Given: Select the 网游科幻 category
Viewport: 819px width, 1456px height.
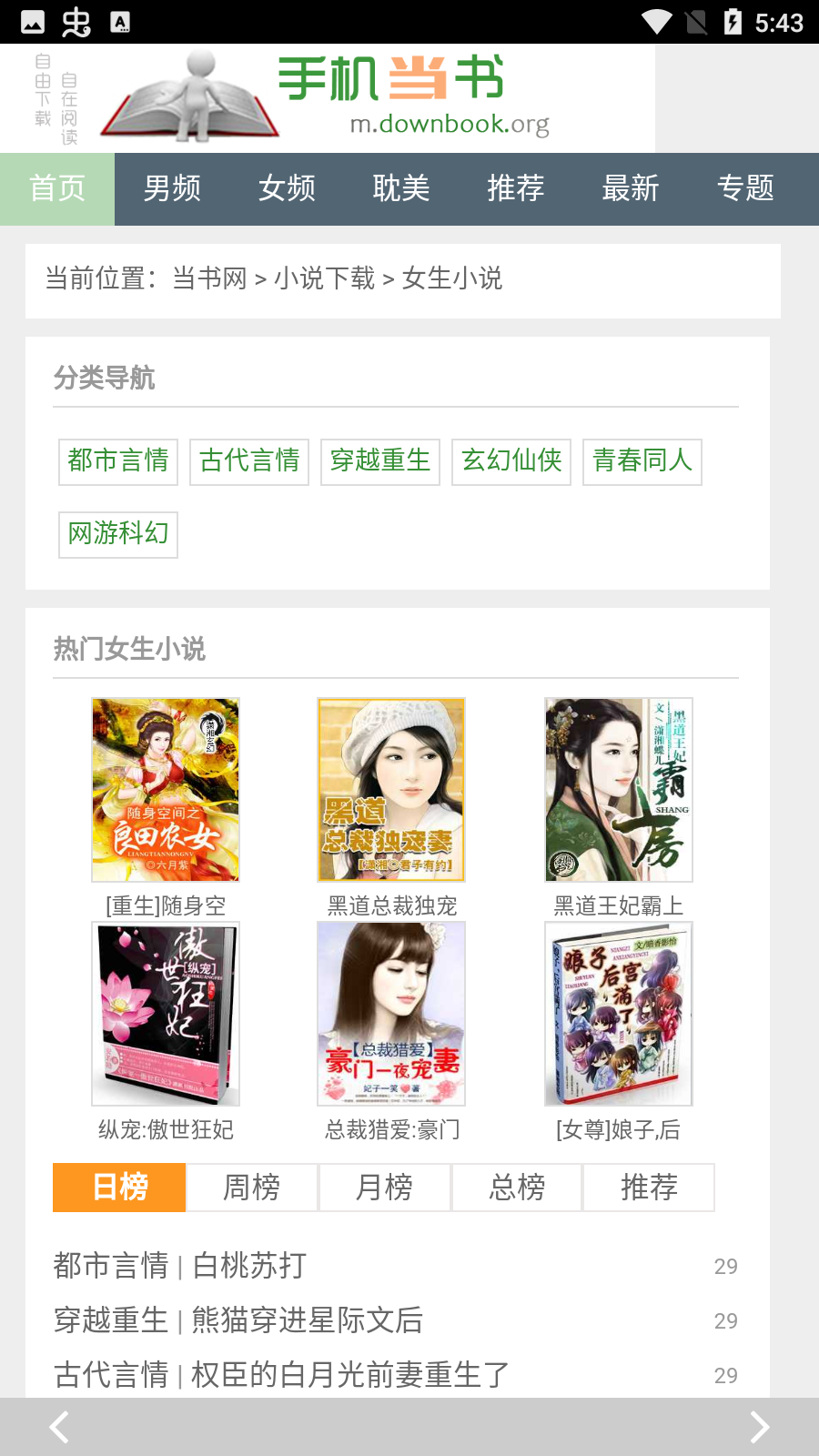Looking at the screenshot, I should [117, 536].
